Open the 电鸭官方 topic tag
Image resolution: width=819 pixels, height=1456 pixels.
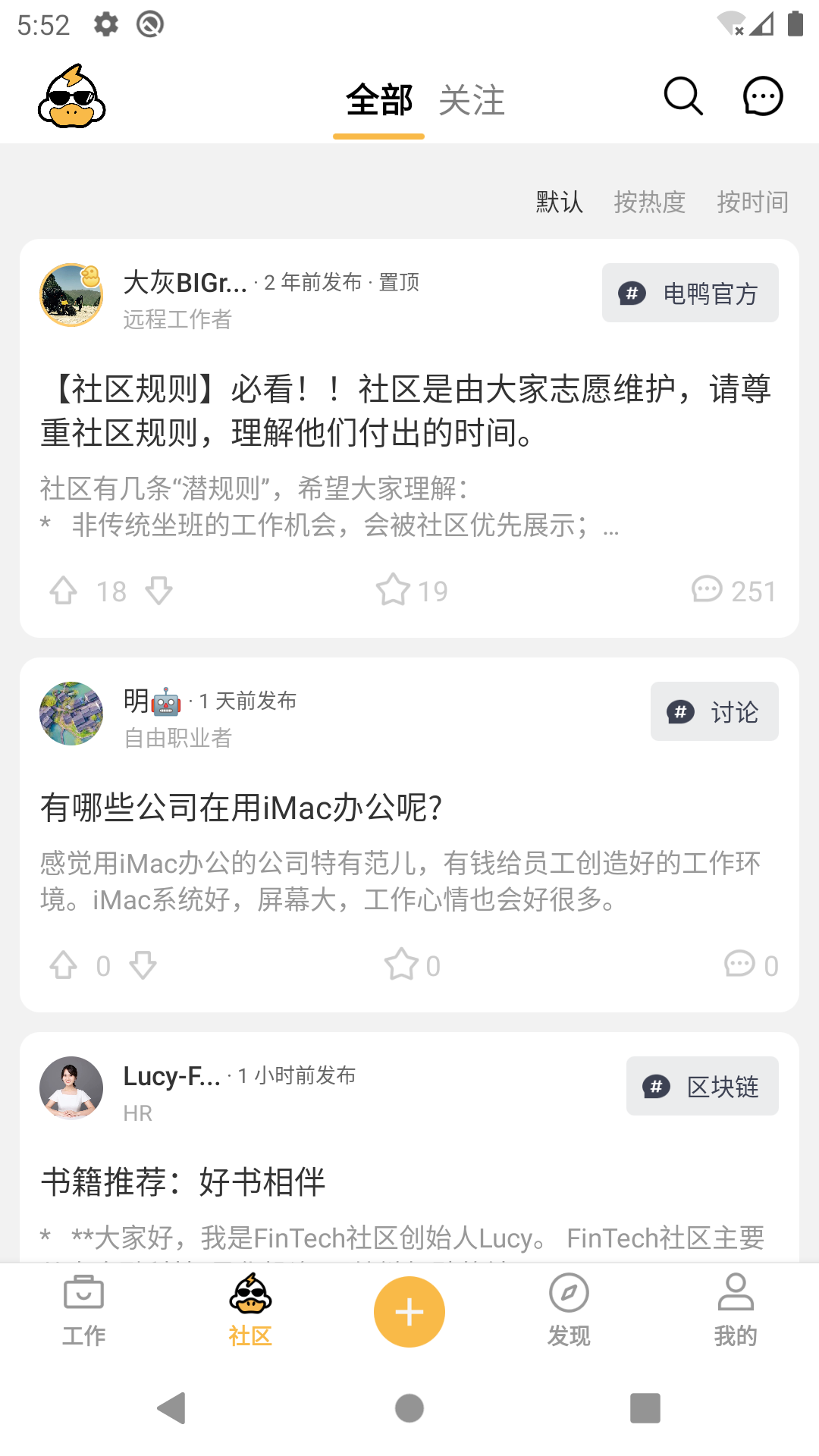point(690,293)
